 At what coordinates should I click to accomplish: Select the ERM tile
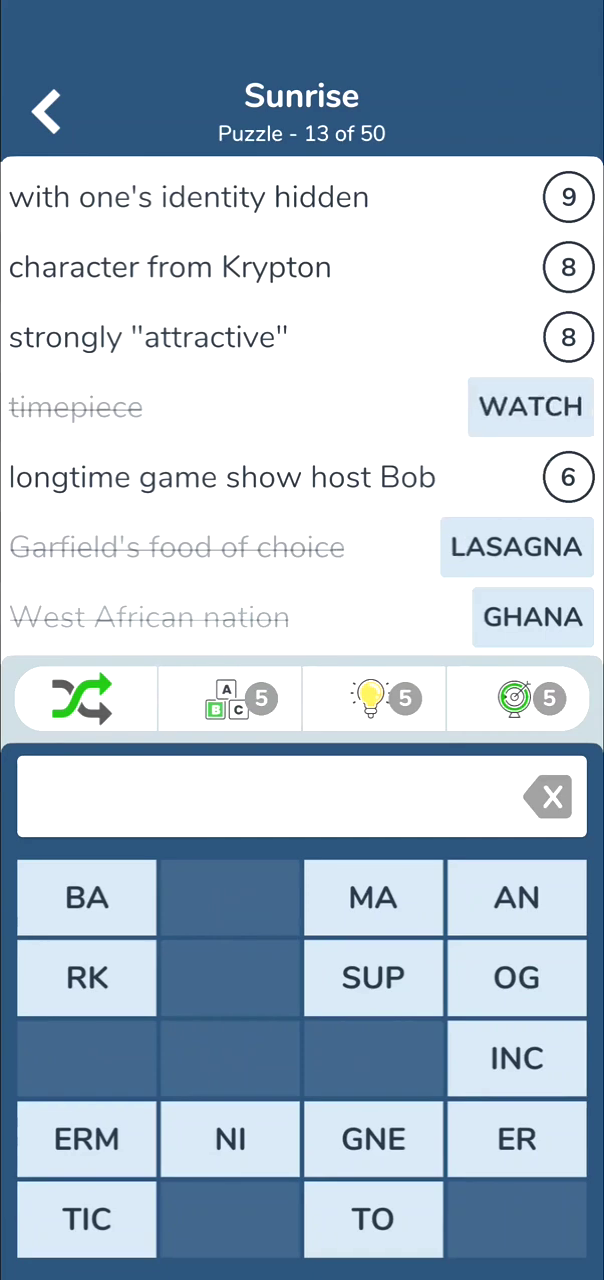pos(87,1139)
